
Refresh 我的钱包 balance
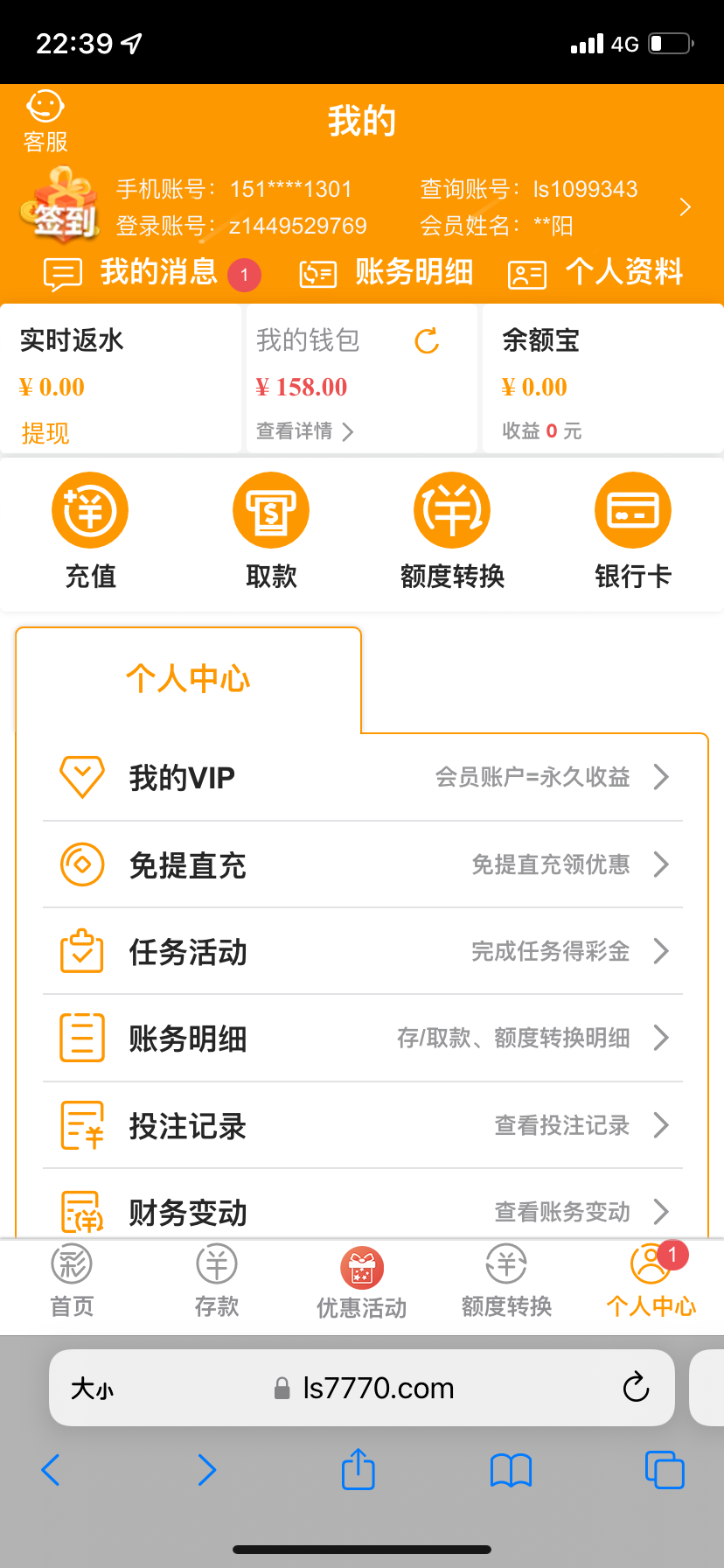[427, 341]
